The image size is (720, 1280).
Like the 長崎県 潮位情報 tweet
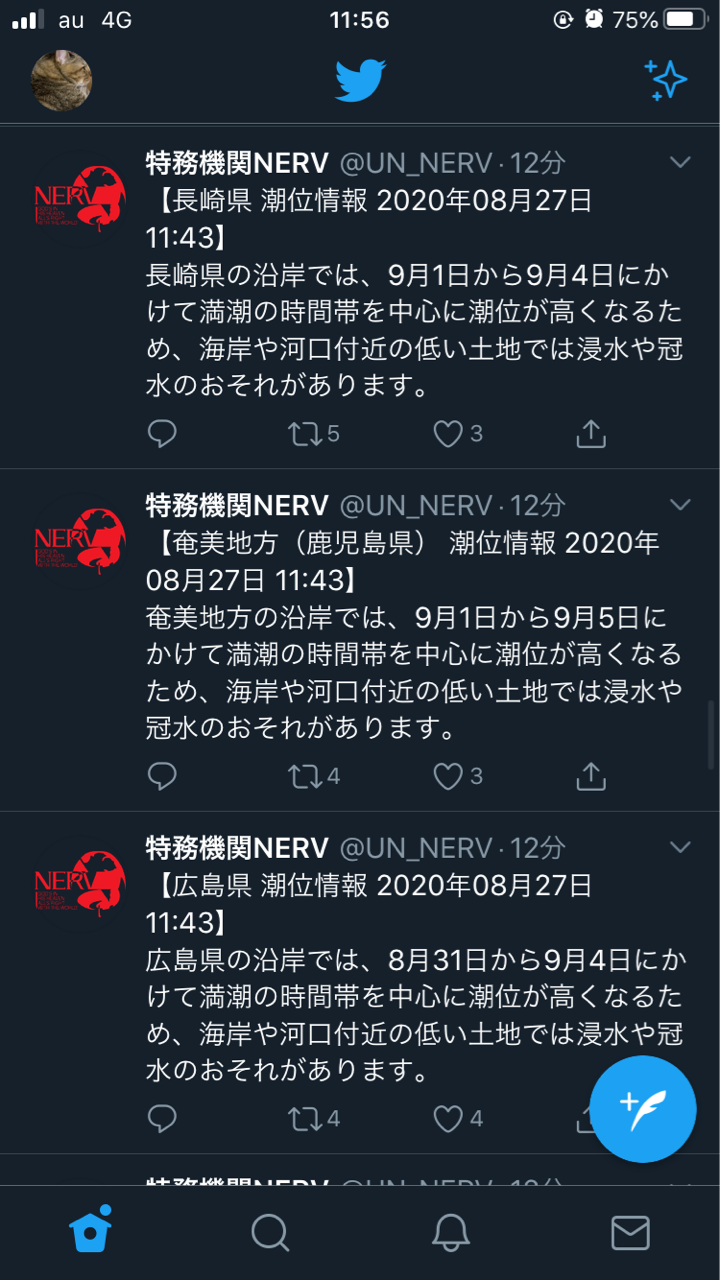458,433
